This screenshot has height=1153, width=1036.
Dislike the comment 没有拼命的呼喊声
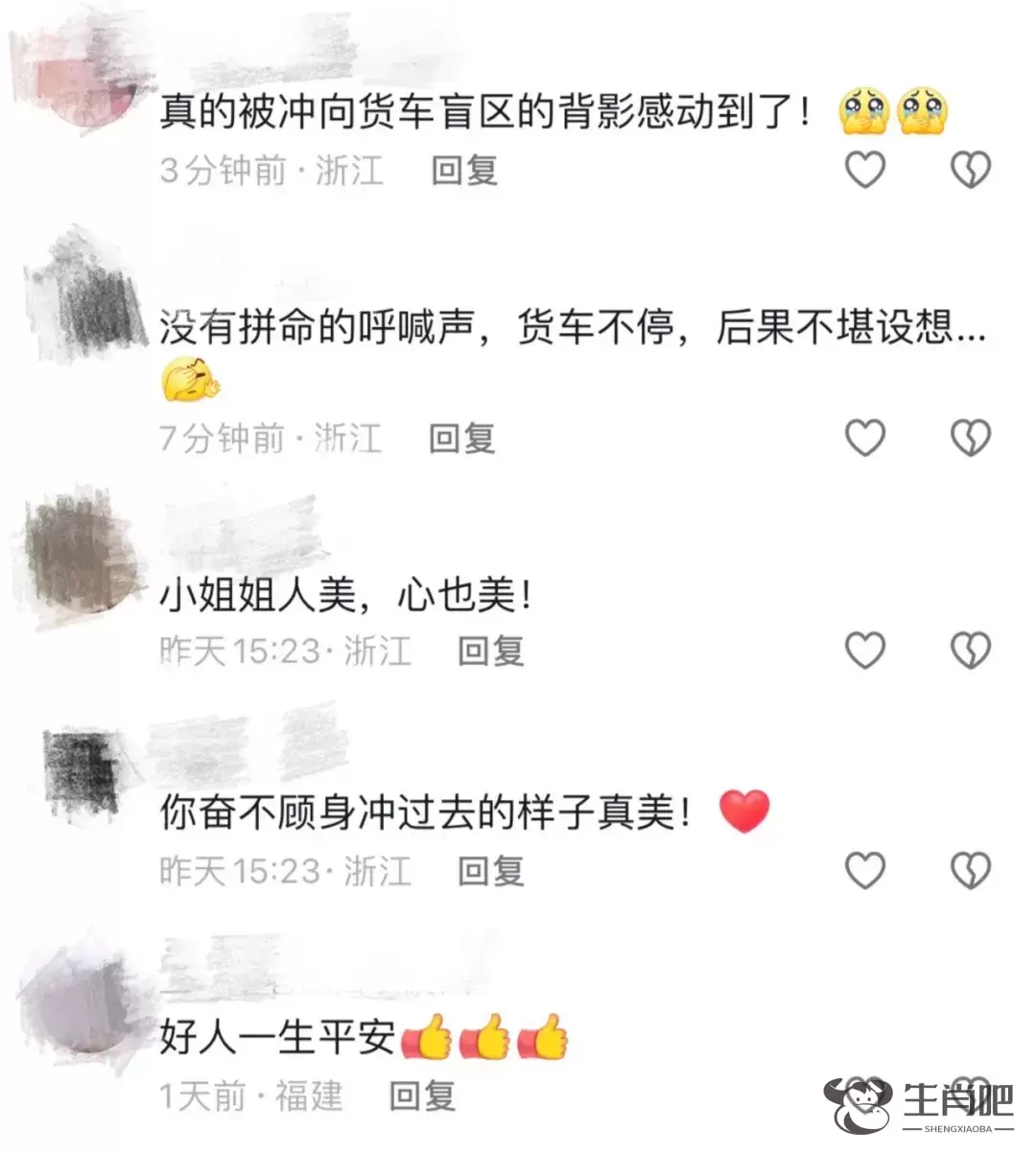tap(970, 438)
